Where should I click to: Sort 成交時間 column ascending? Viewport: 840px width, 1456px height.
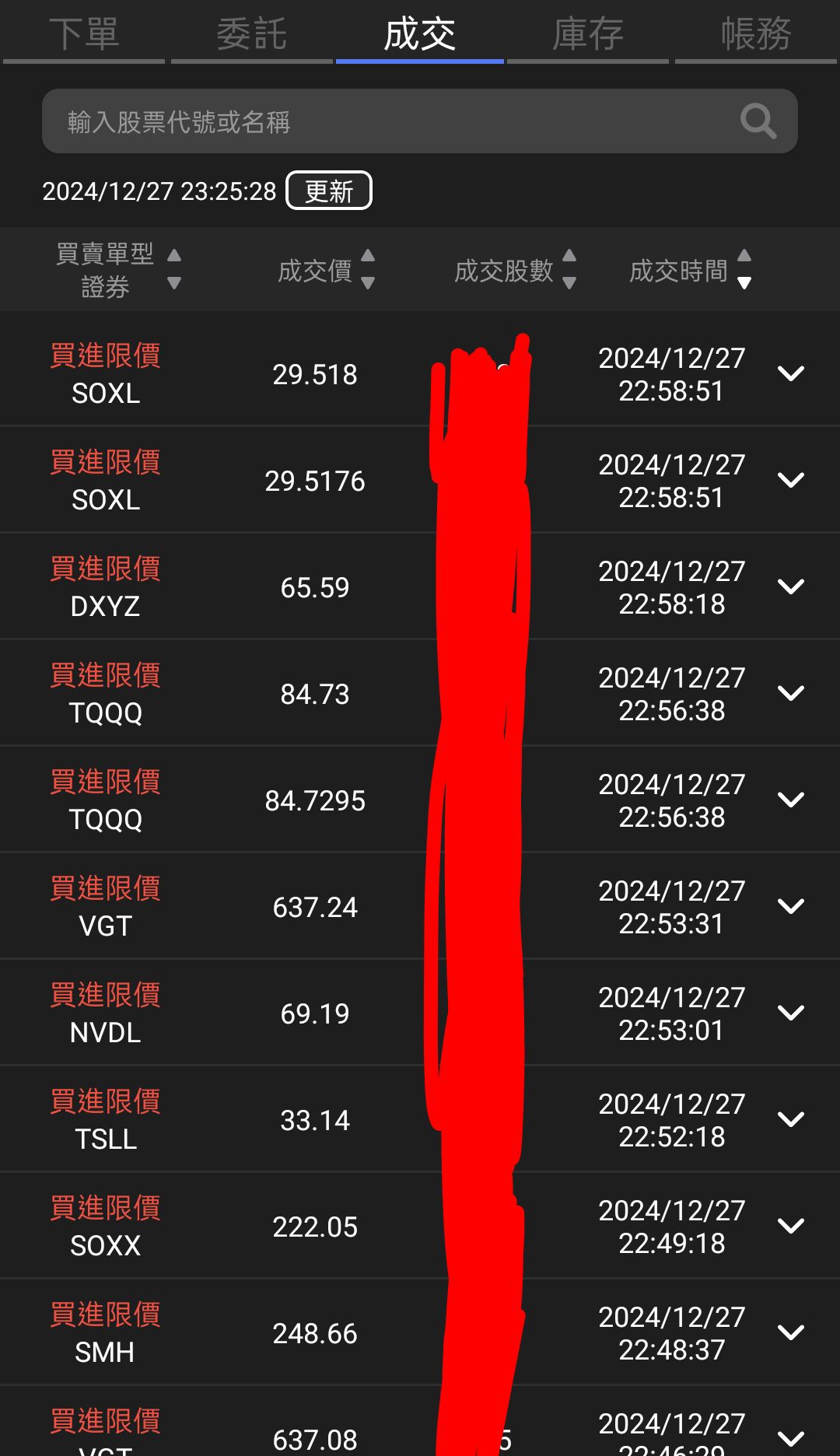tap(746, 254)
